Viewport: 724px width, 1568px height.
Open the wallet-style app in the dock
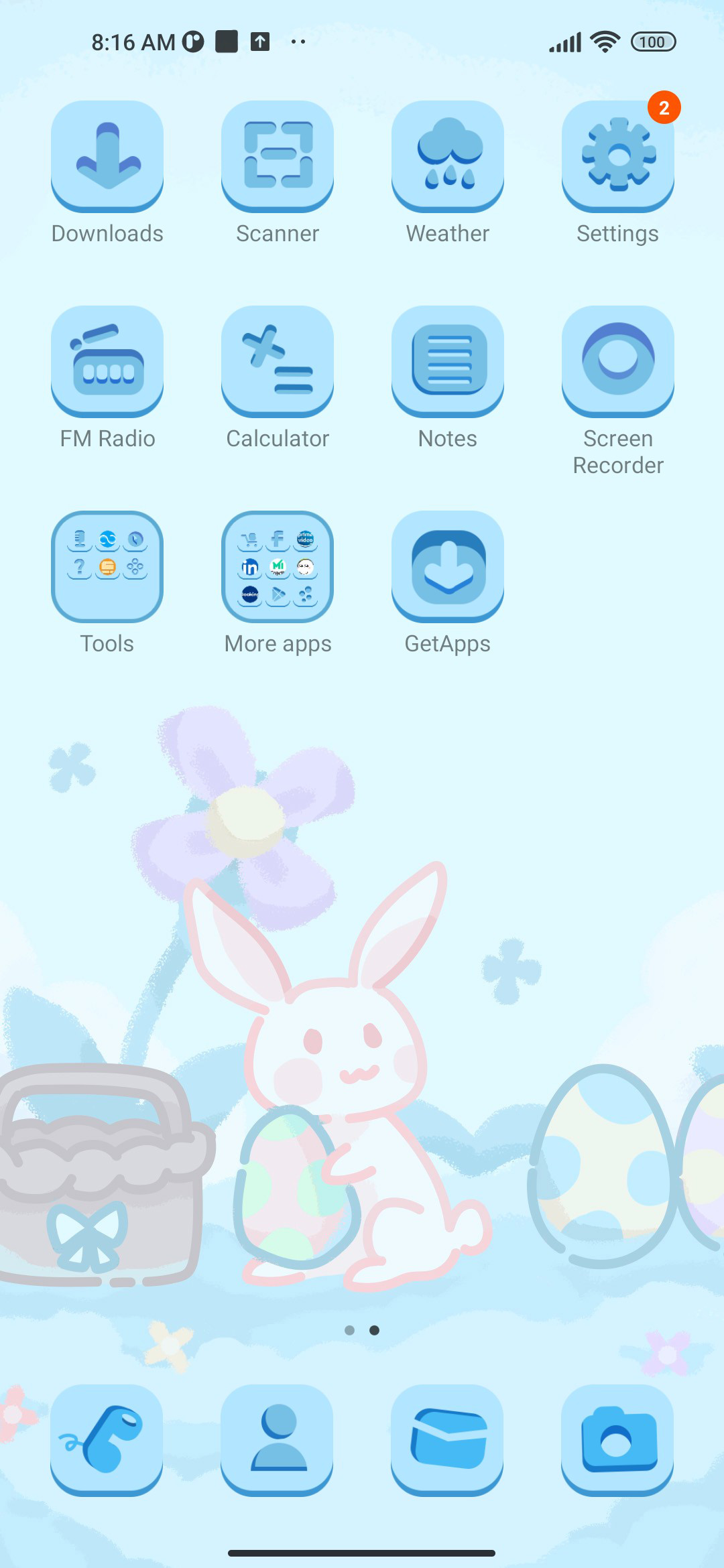click(x=448, y=1441)
